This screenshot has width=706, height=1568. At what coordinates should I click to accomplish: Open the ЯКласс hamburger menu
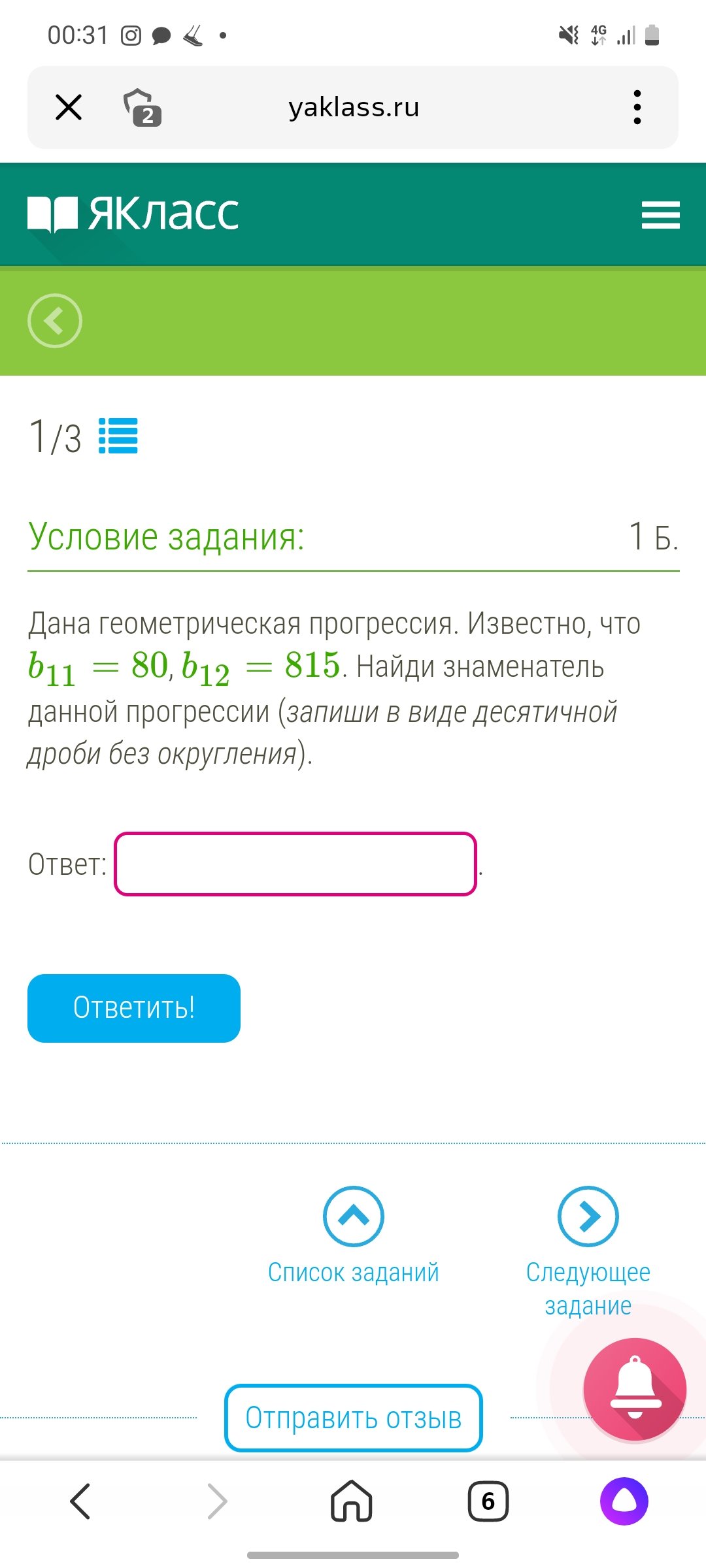coord(660,215)
